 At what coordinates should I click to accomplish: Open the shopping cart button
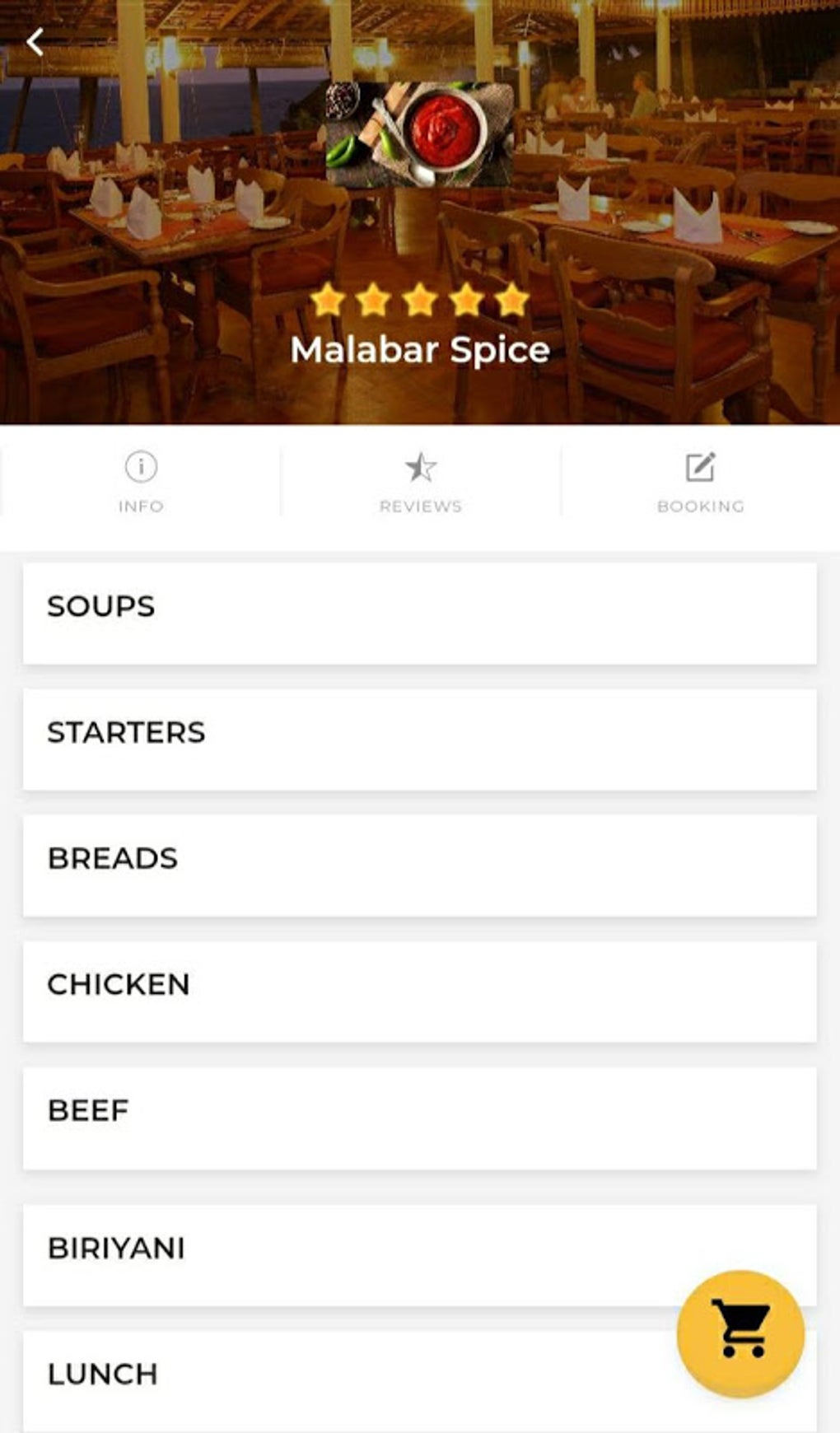tap(740, 1333)
